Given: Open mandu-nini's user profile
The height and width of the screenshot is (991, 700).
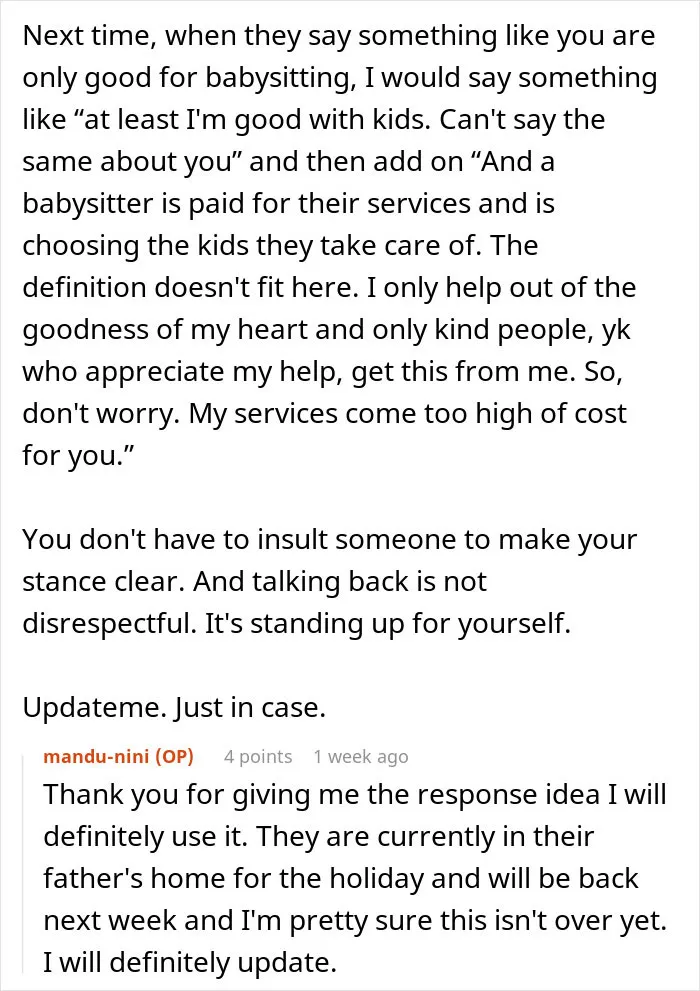Looking at the screenshot, I should 96,756.
